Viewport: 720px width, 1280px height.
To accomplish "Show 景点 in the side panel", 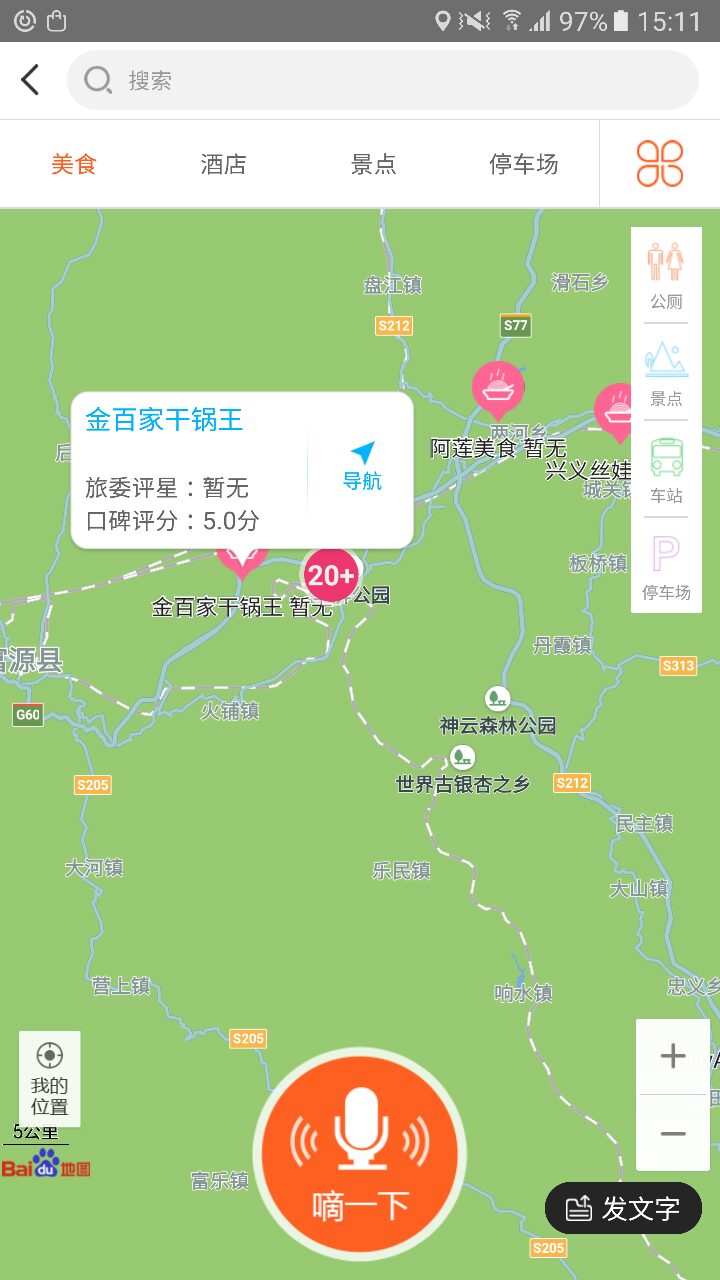I will [x=666, y=372].
